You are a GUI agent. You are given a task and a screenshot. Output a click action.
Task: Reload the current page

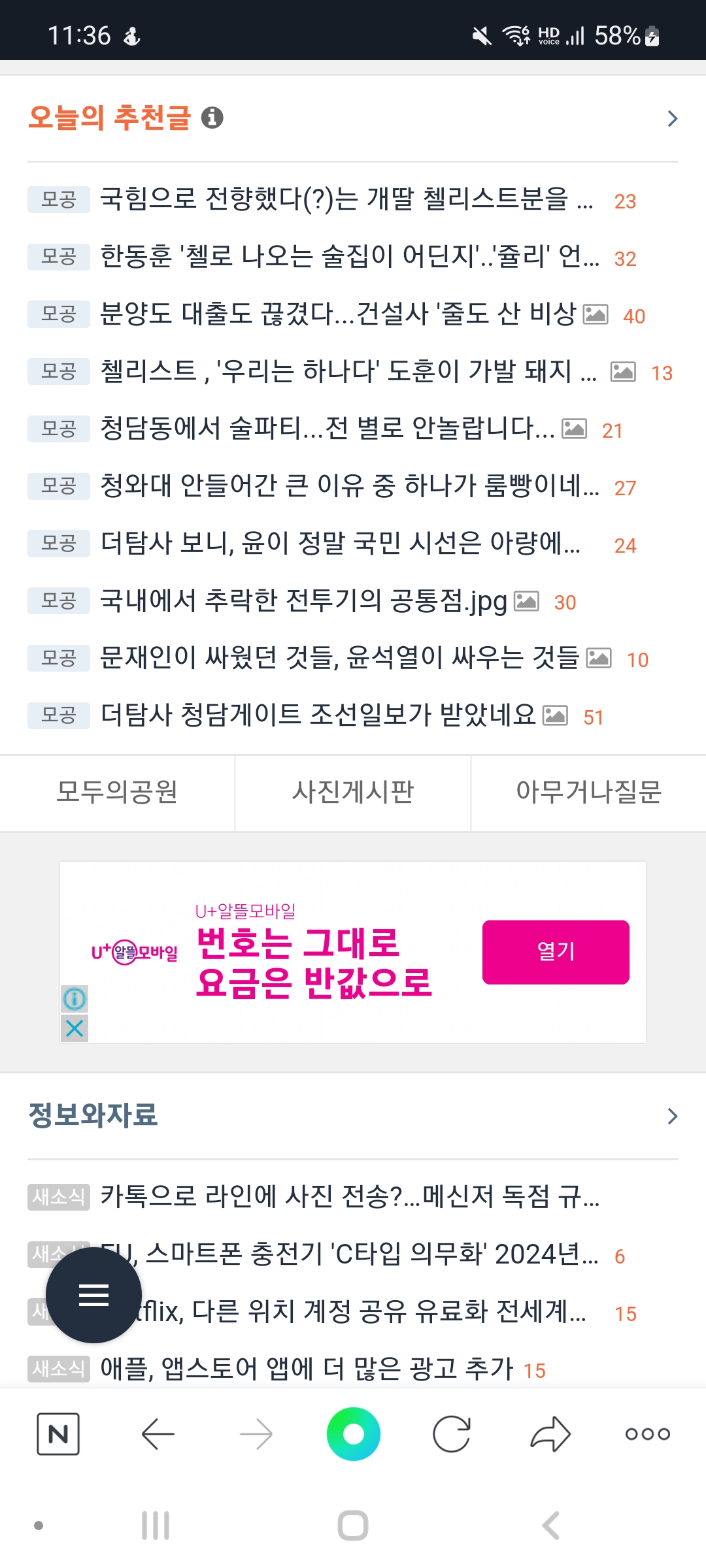[x=452, y=1434]
